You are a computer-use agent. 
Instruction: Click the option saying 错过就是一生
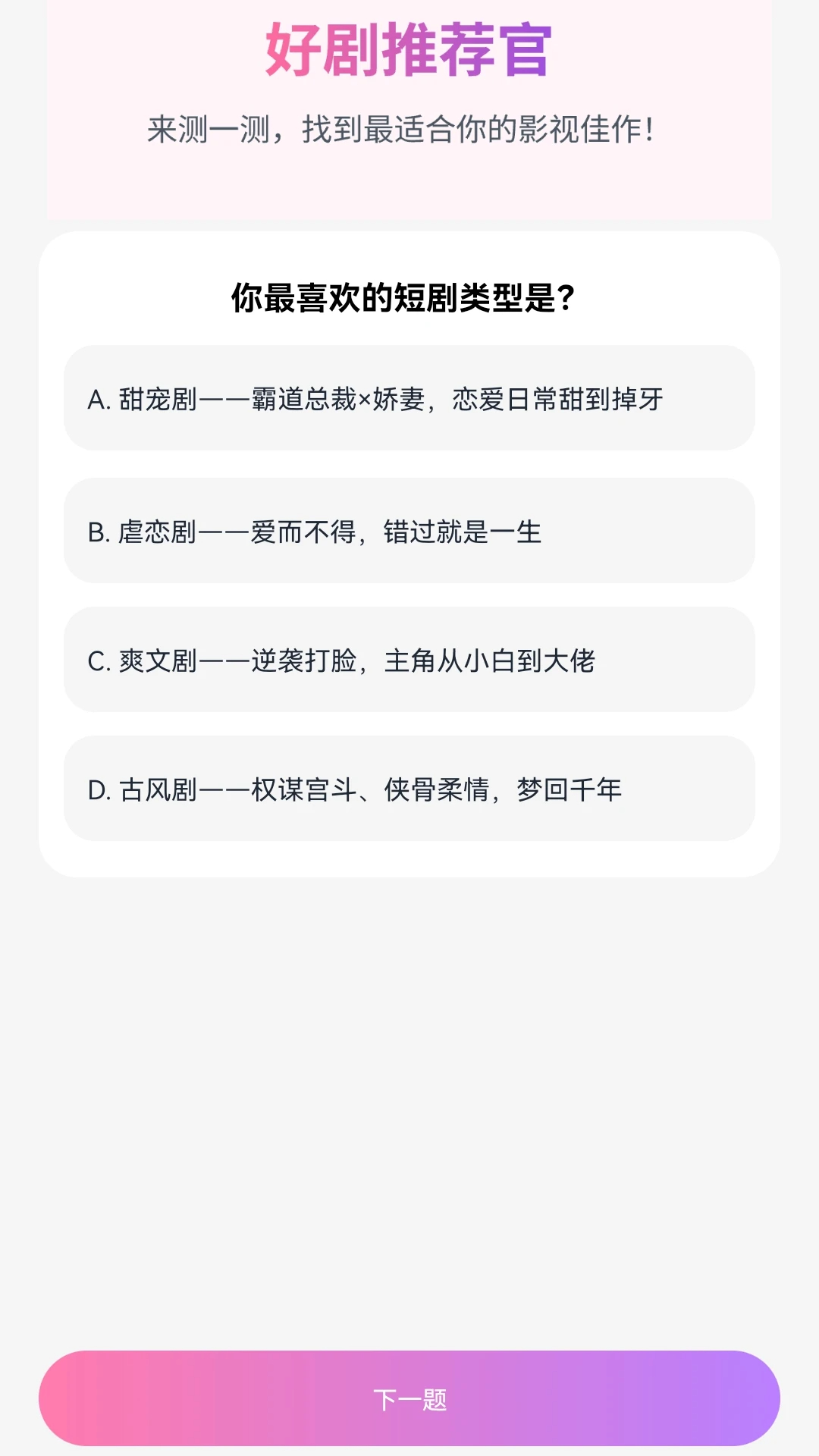pyautogui.click(x=409, y=531)
